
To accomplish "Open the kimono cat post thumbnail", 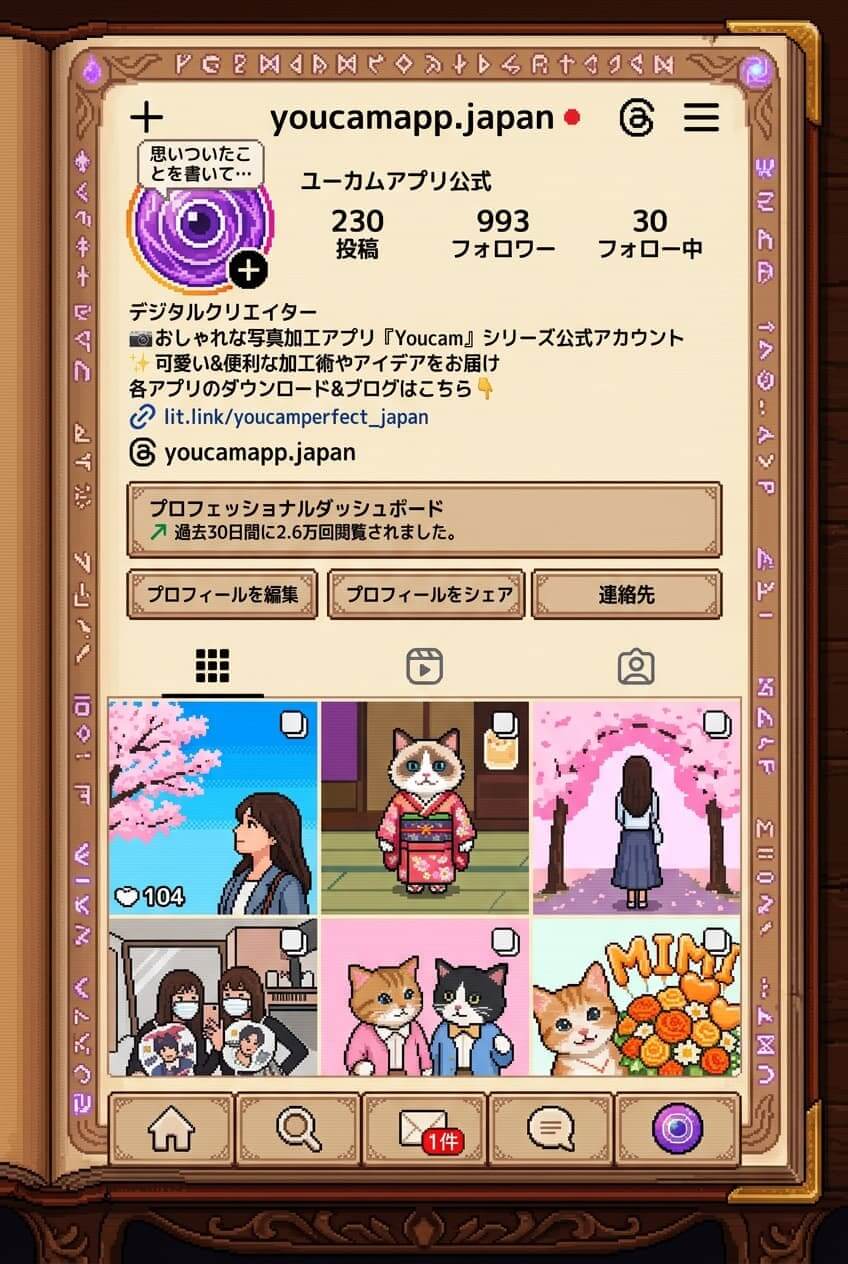I will pos(424,808).
